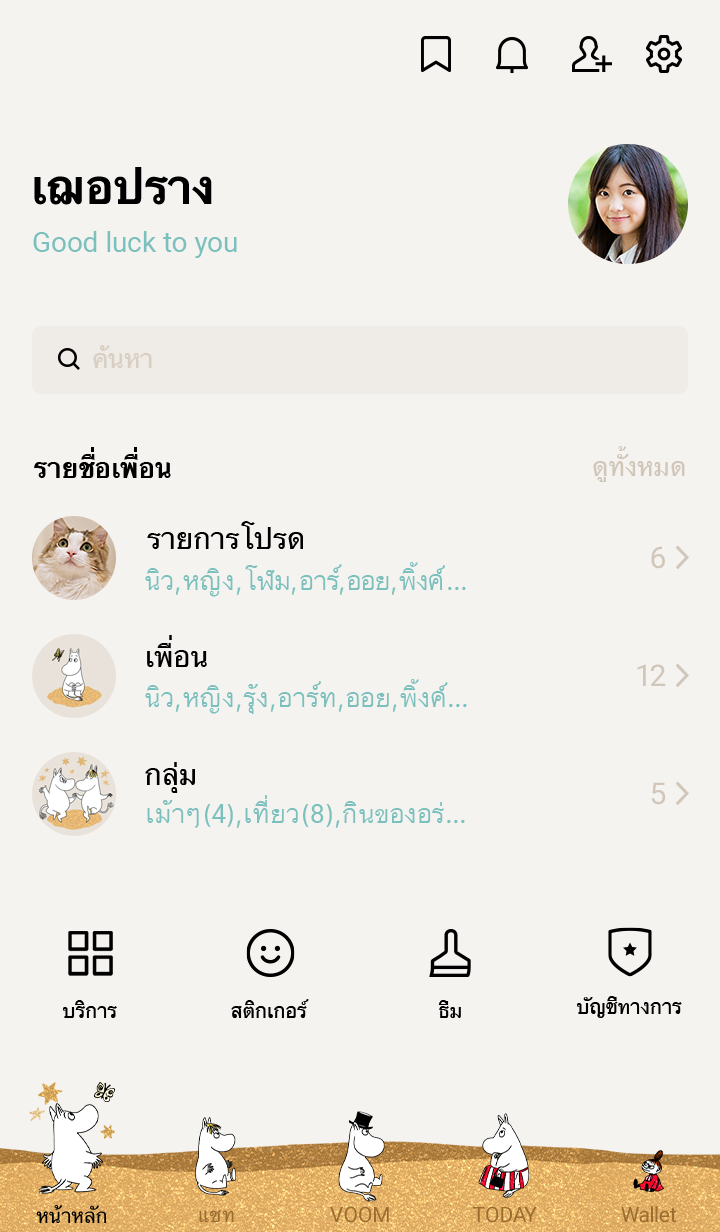This screenshot has width=720, height=1232.
Task: Switch to the Wallet tab
Action: click(x=648, y=1180)
